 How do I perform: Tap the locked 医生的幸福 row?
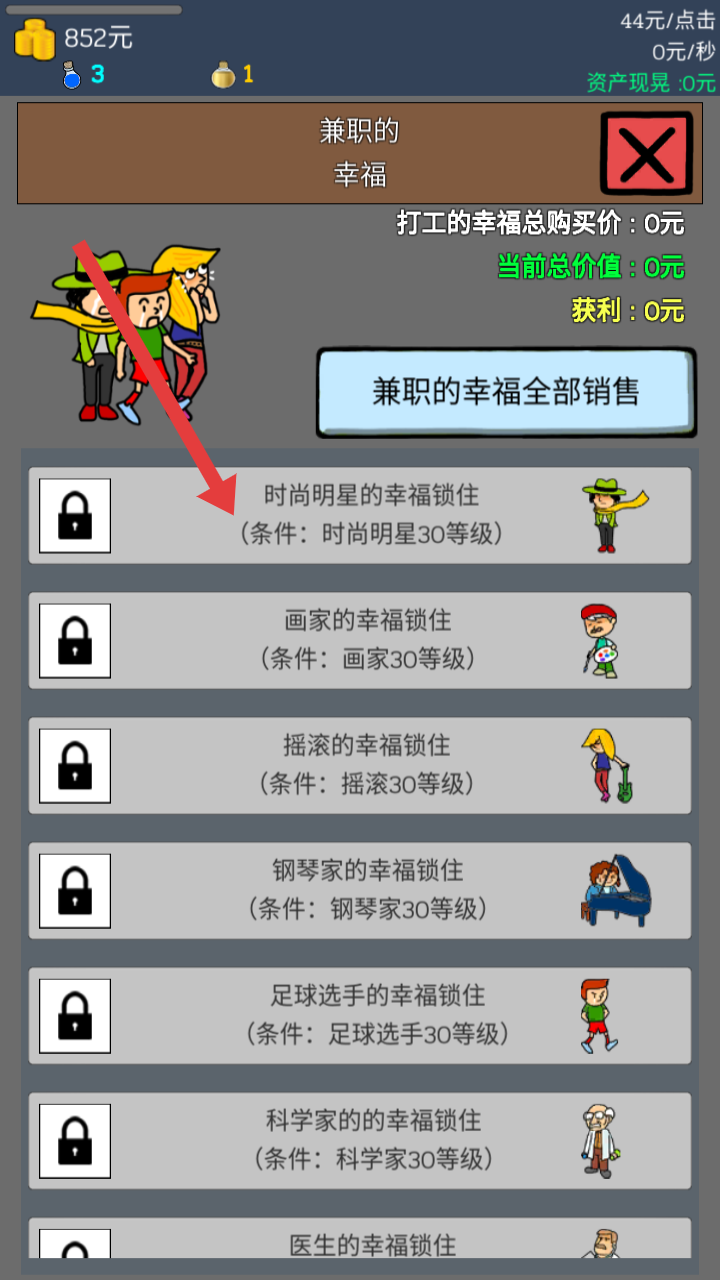[x=360, y=1240]
